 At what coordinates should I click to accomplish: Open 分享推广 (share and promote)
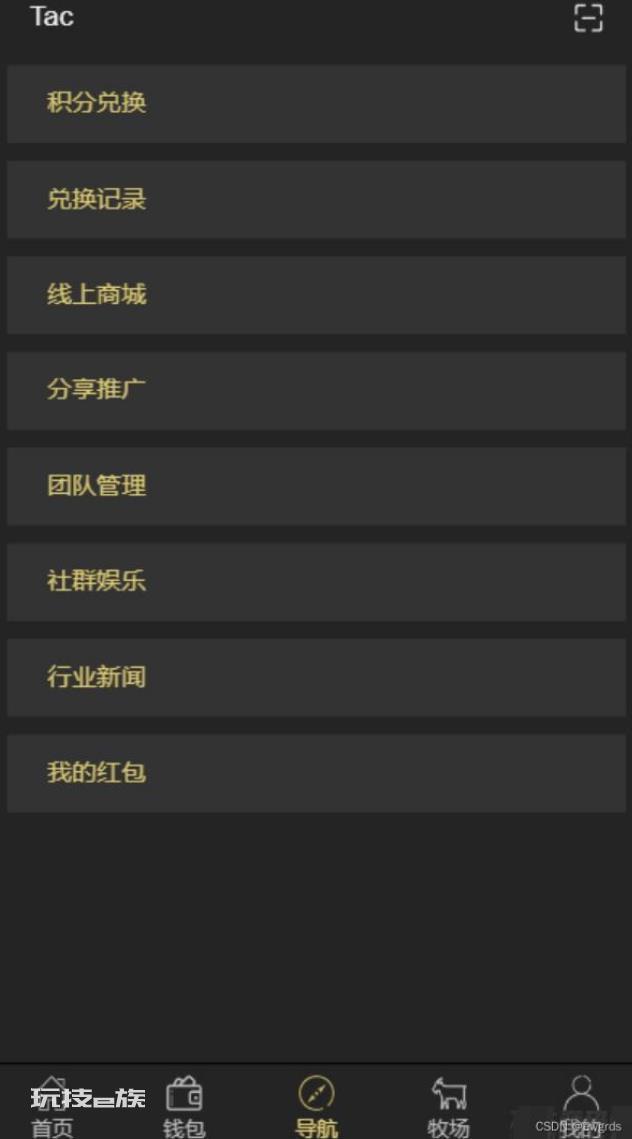316,391
